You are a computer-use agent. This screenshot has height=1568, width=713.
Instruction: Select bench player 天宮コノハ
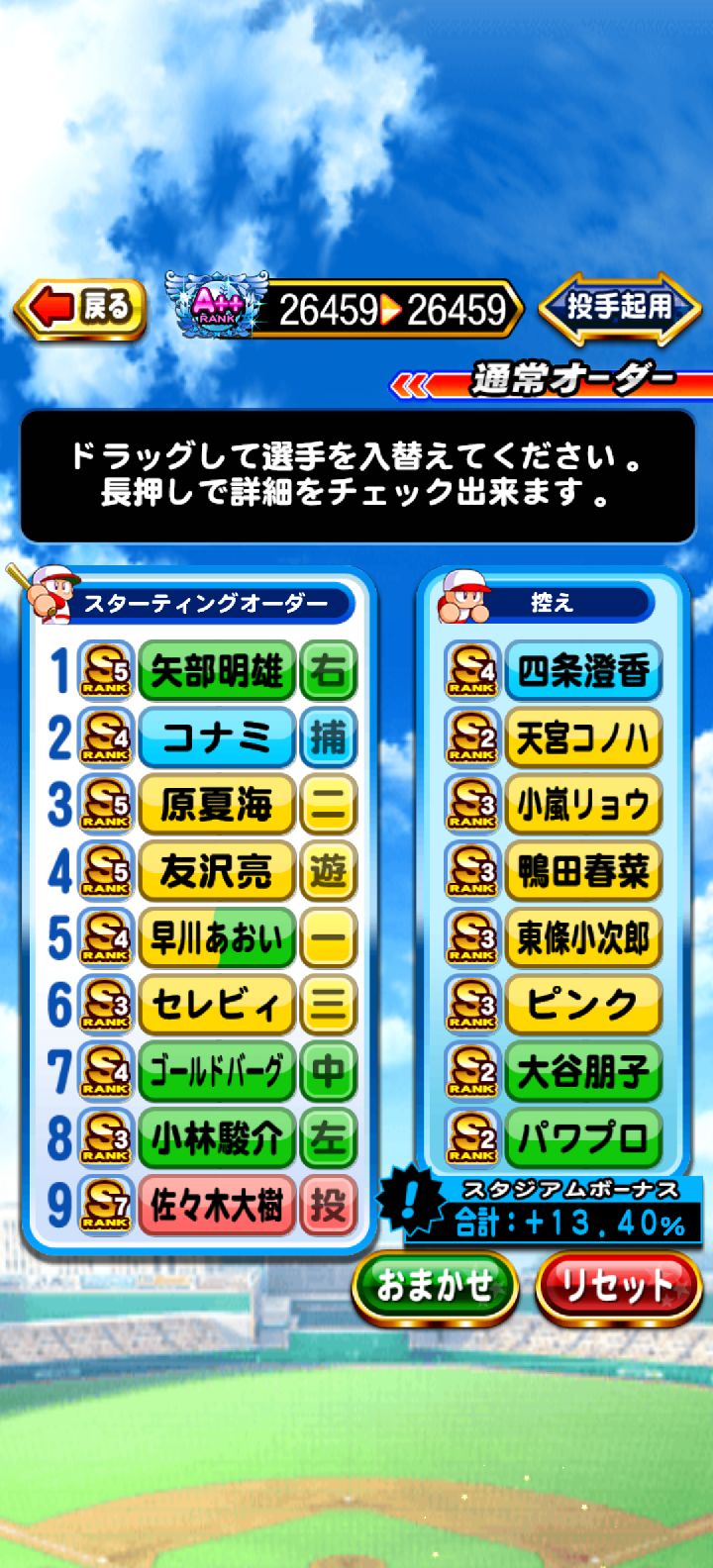pos(582,737)
